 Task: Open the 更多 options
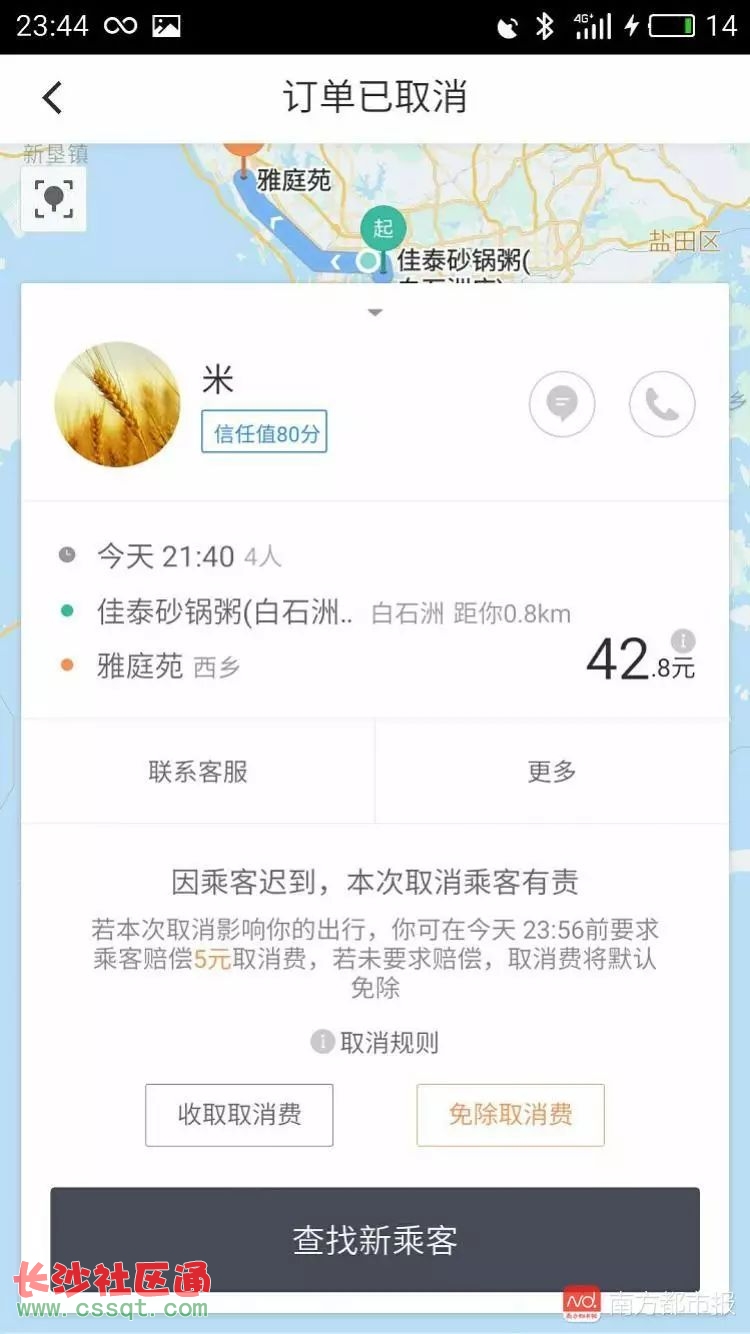coord(552,771)
